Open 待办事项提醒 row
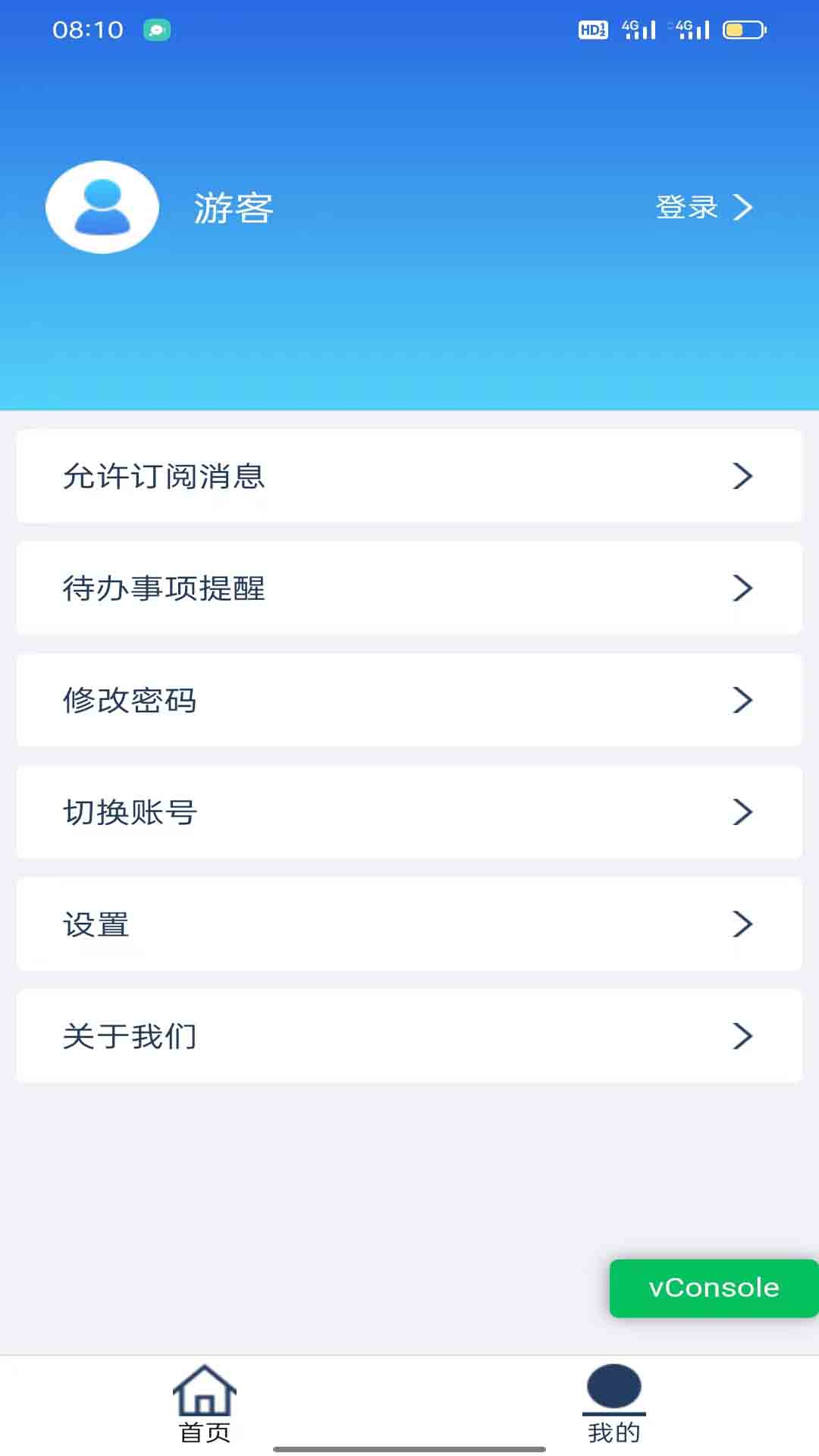Viewport: 819px width, 1456px height. [x=409, y=588]
